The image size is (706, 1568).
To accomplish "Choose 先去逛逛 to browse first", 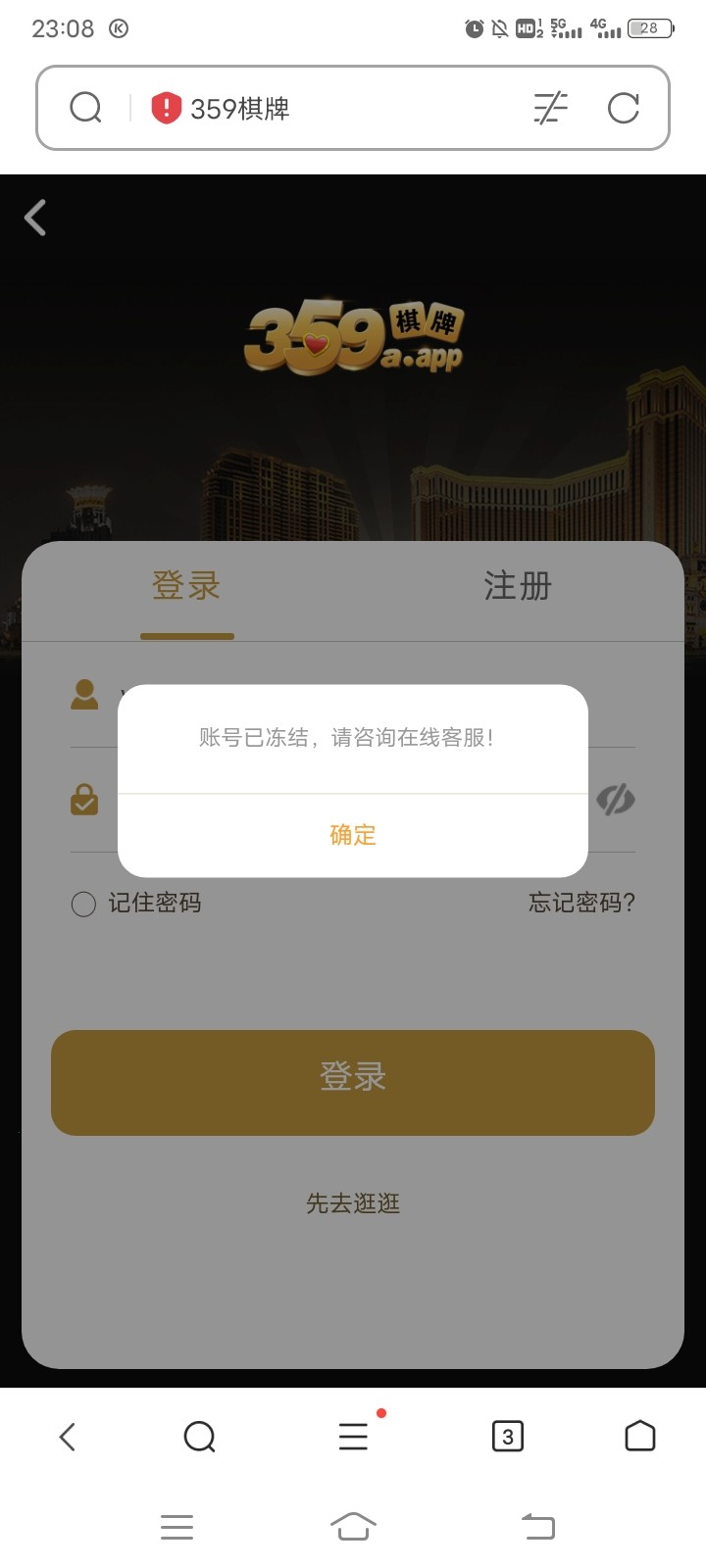I will tap(353, 1203).
